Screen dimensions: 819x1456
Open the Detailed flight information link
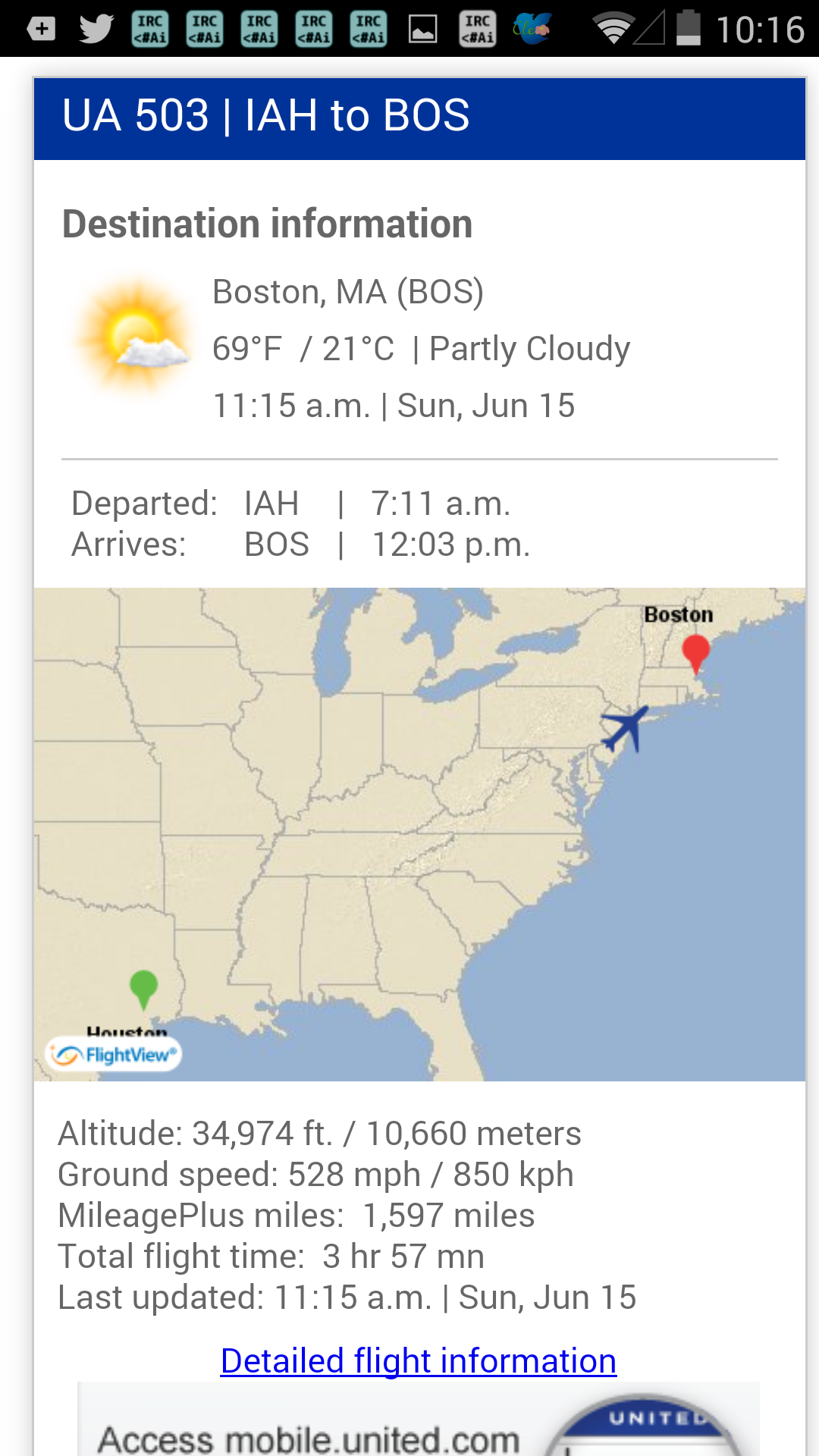pyautogui.click(x=418, y=1361)
